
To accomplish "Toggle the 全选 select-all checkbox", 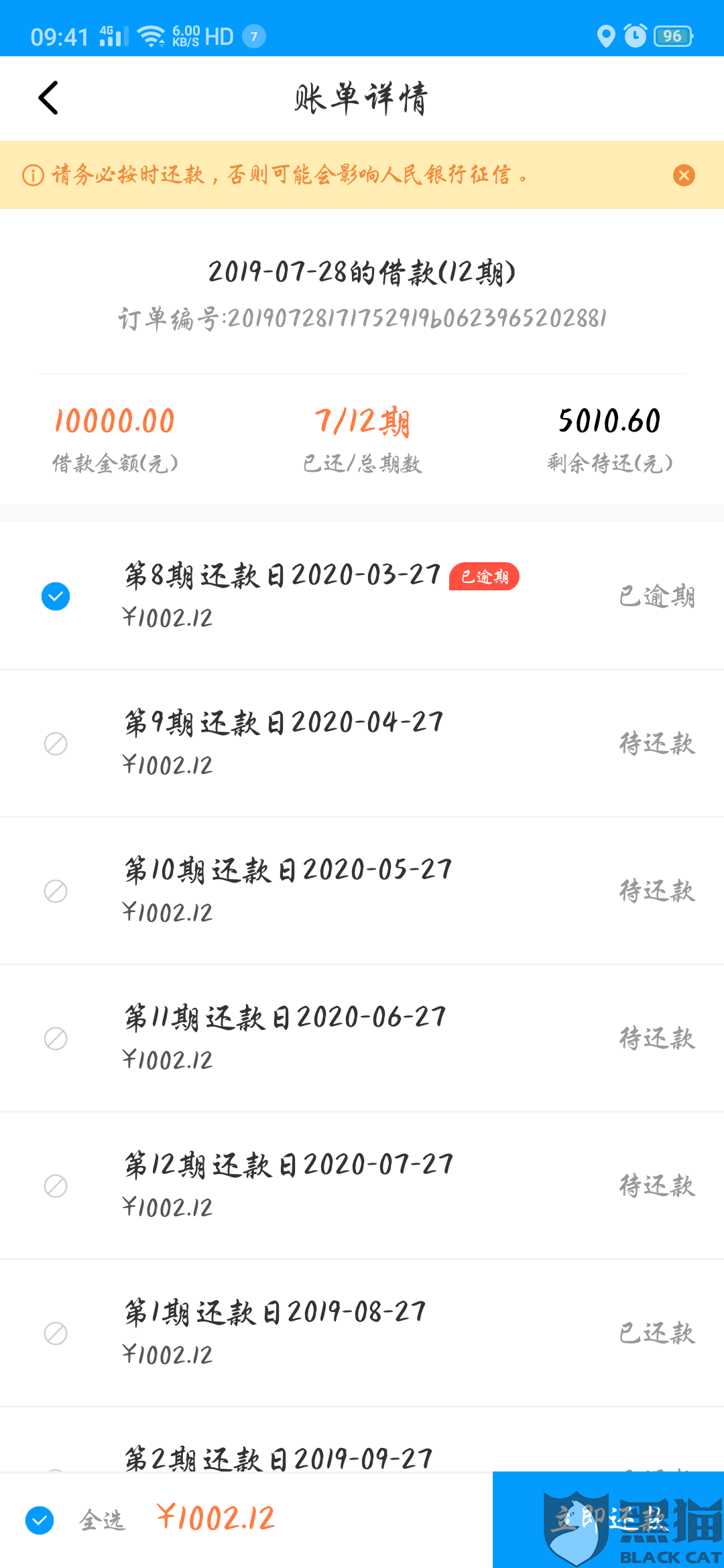I will coord(40,1520).
